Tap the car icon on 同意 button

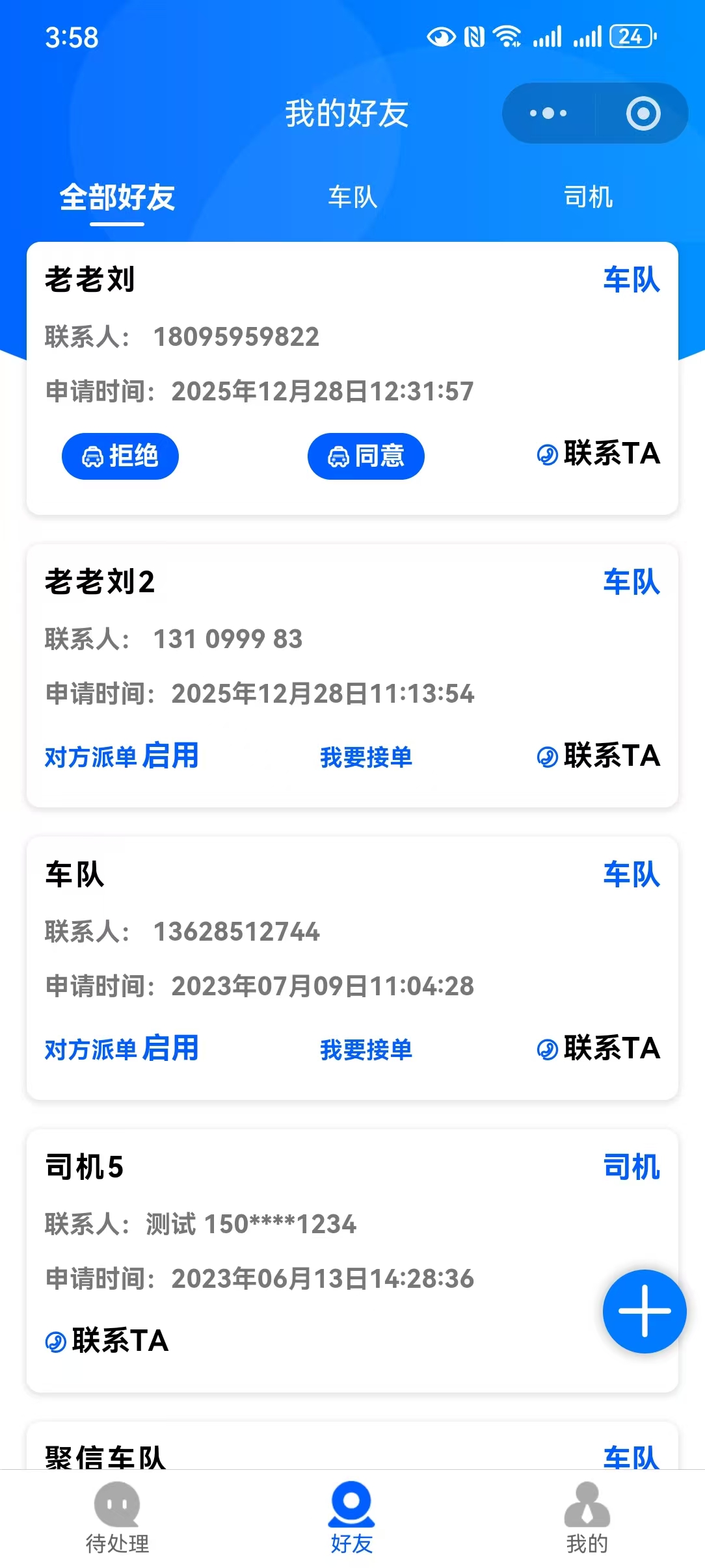338,456
